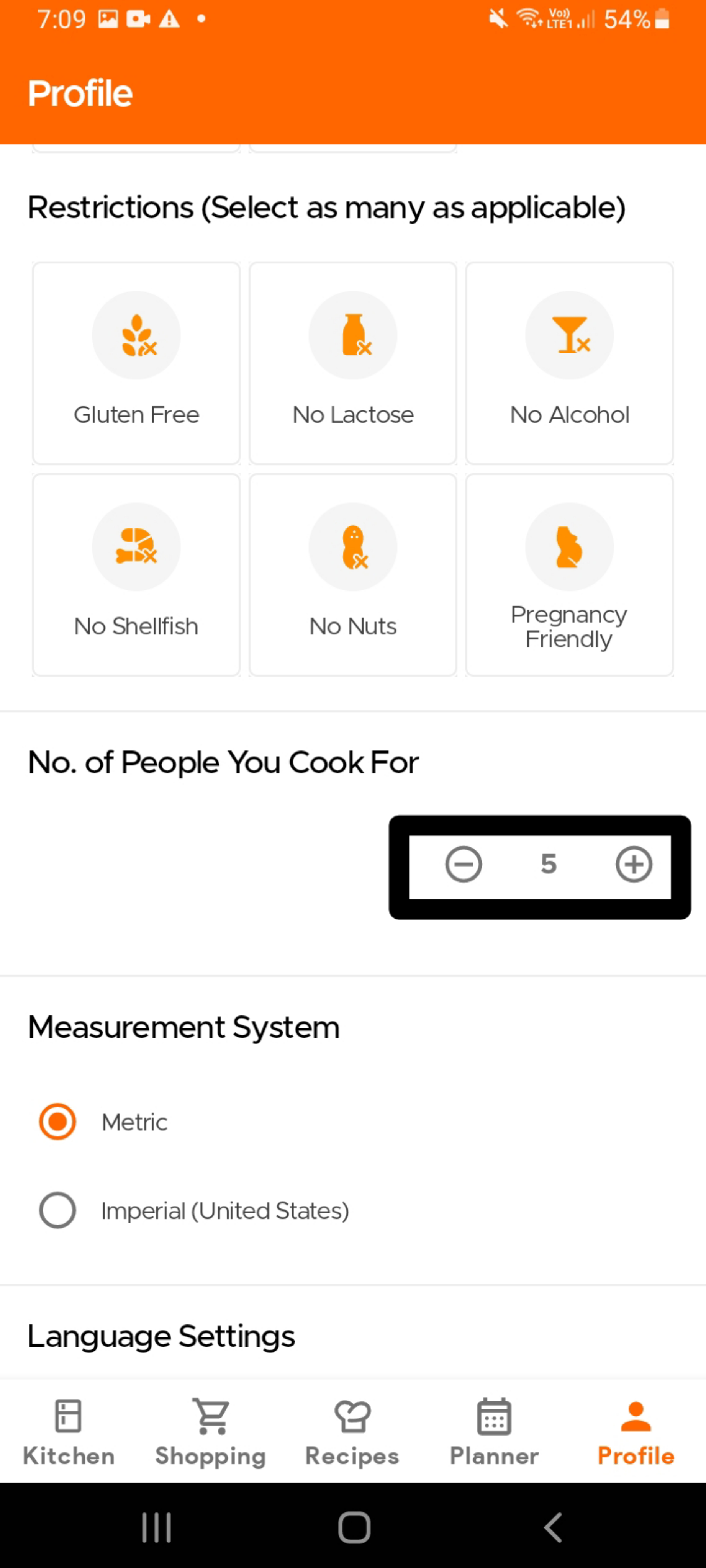Tap the current people count value 5
This screenshot has height=1568, width=706.
tap(548, 864)
